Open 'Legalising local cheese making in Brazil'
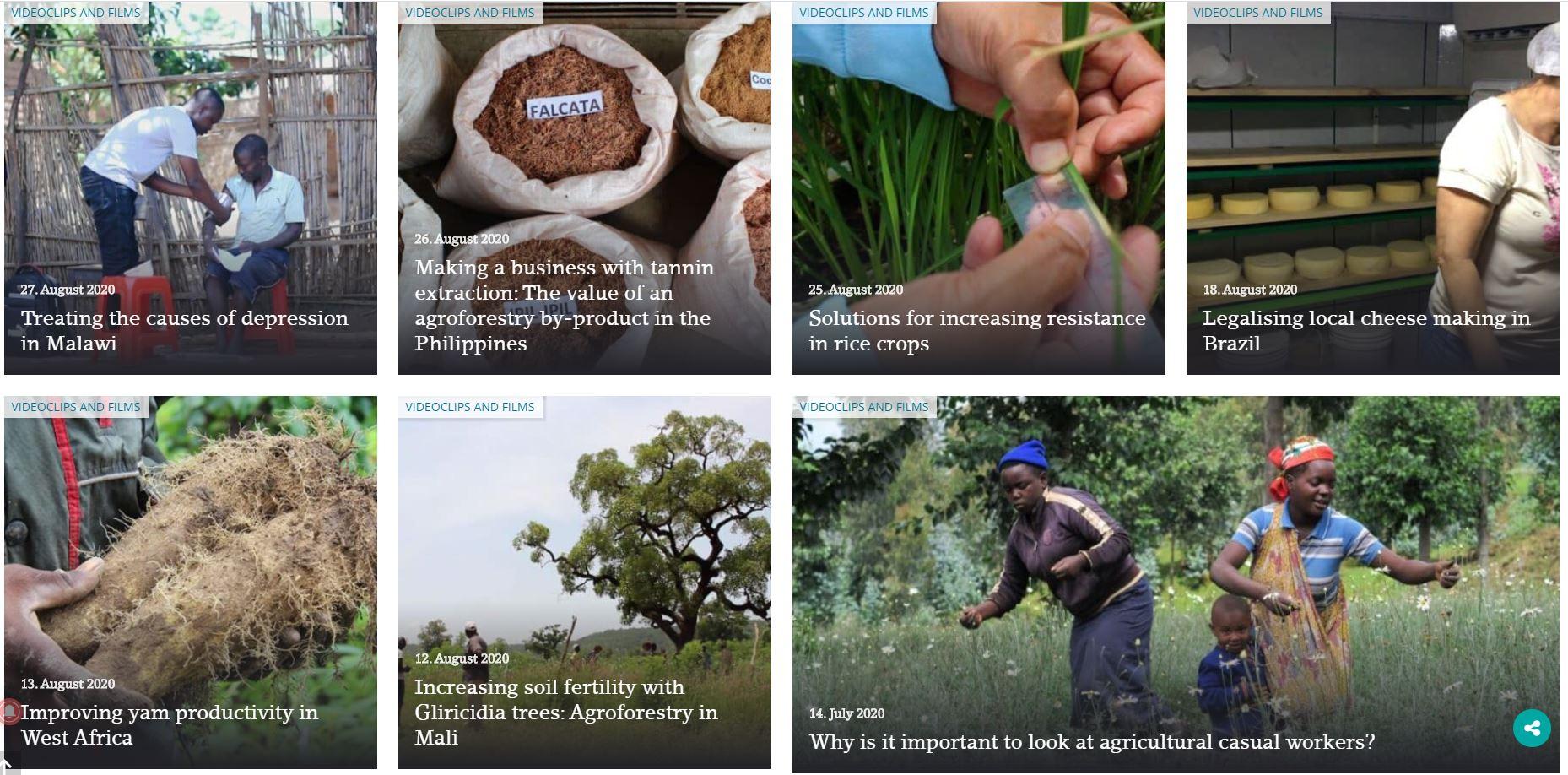 1365,330
